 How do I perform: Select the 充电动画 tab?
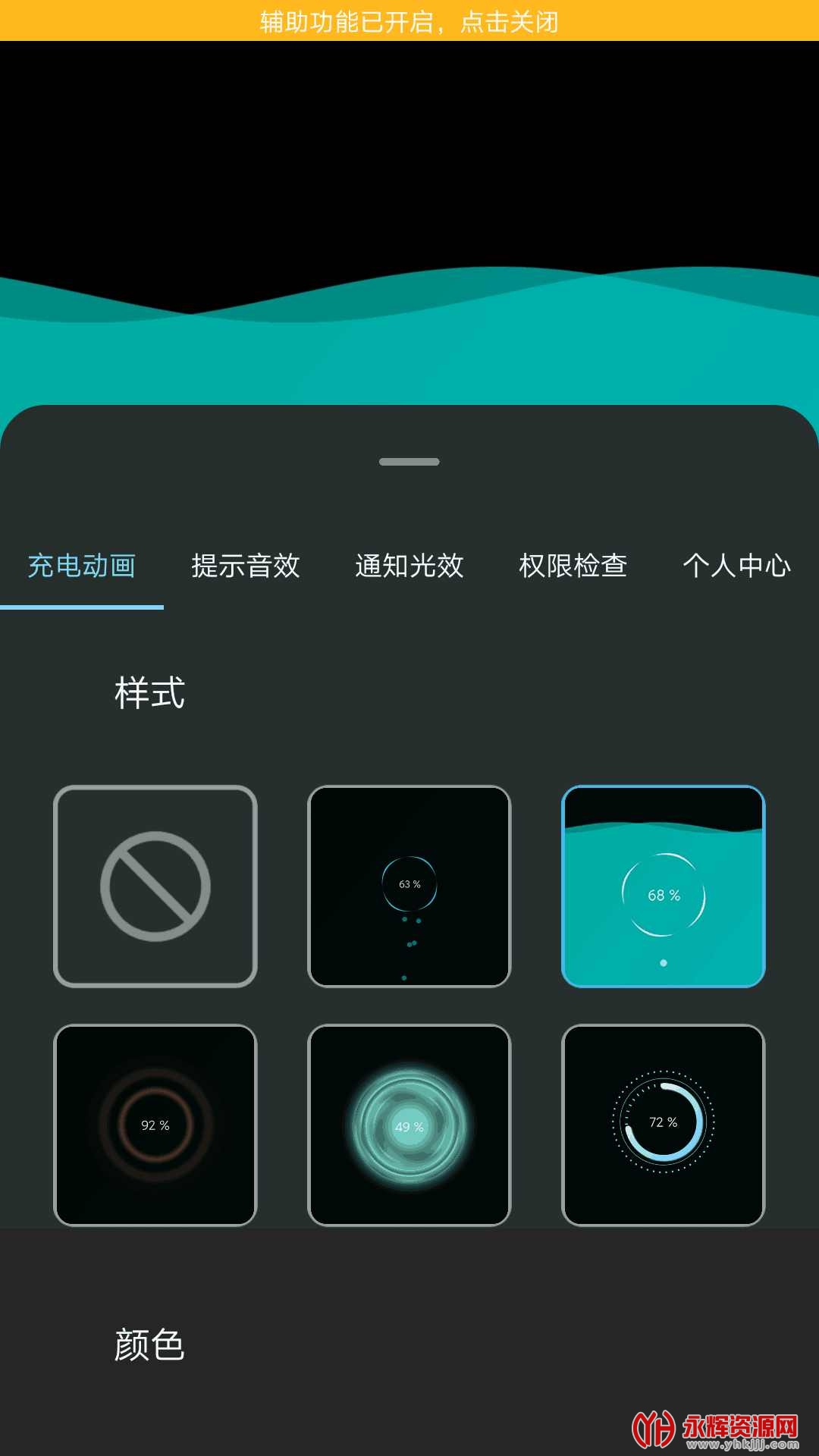82,566
